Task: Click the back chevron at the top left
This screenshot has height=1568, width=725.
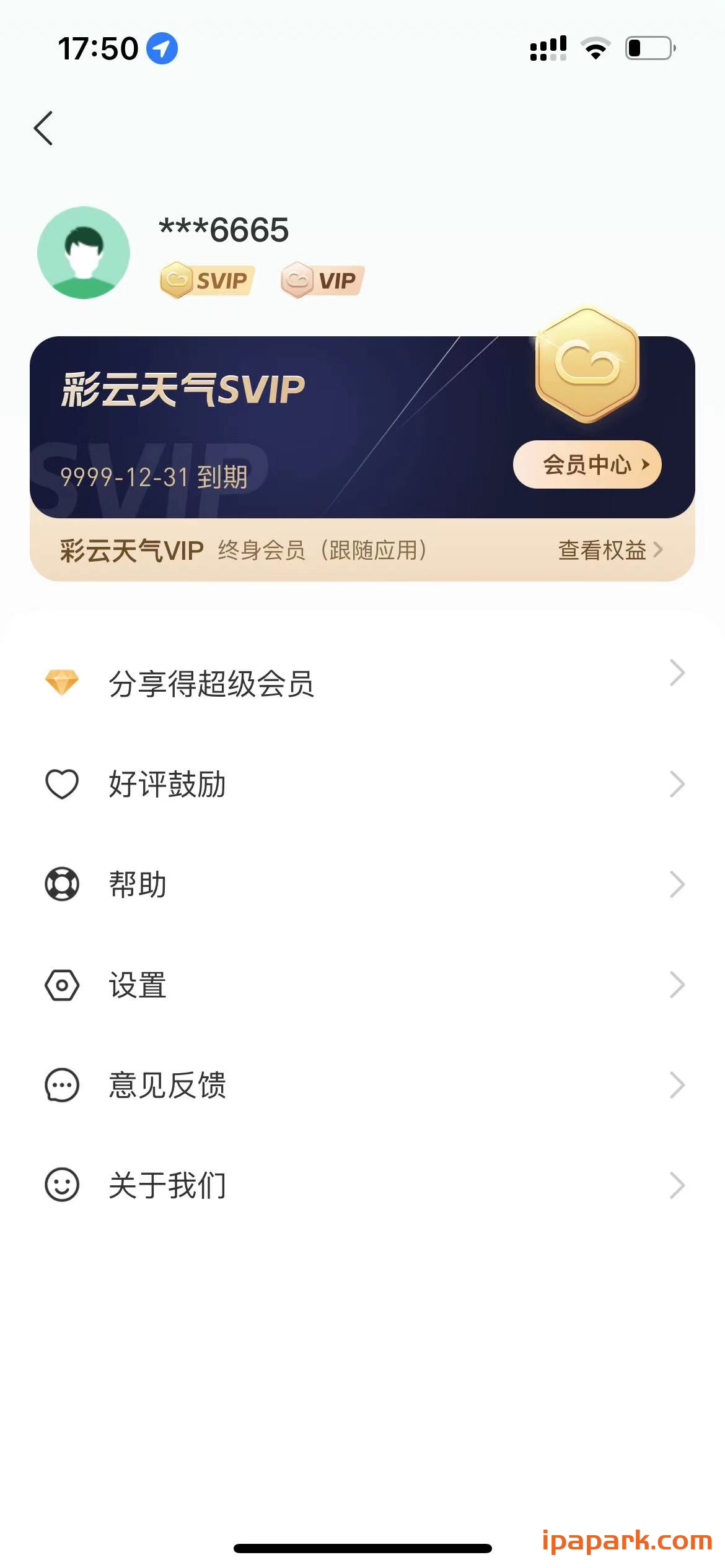Action: coord(43,129)
